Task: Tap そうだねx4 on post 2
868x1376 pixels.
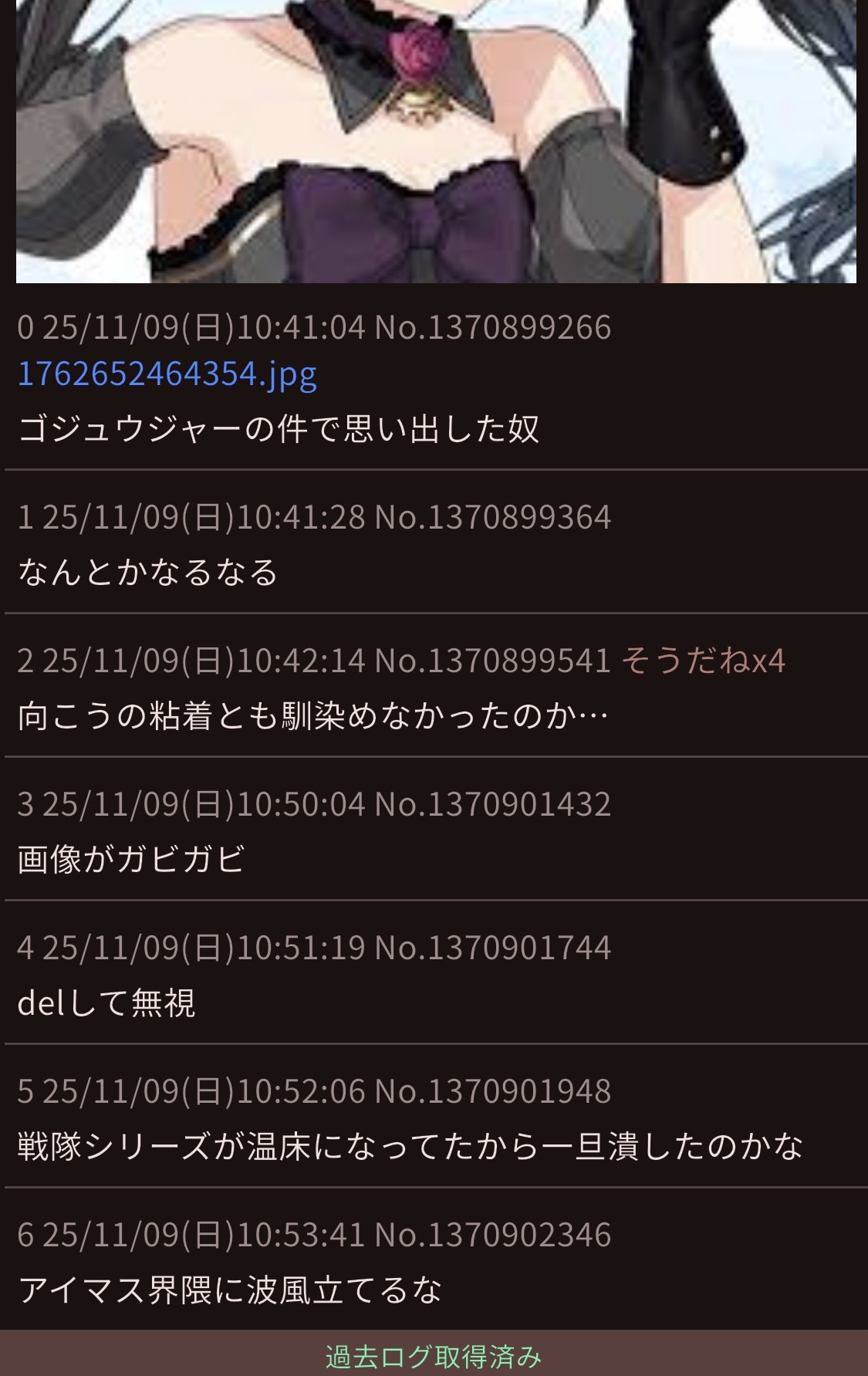Action: tap(702, 661)
